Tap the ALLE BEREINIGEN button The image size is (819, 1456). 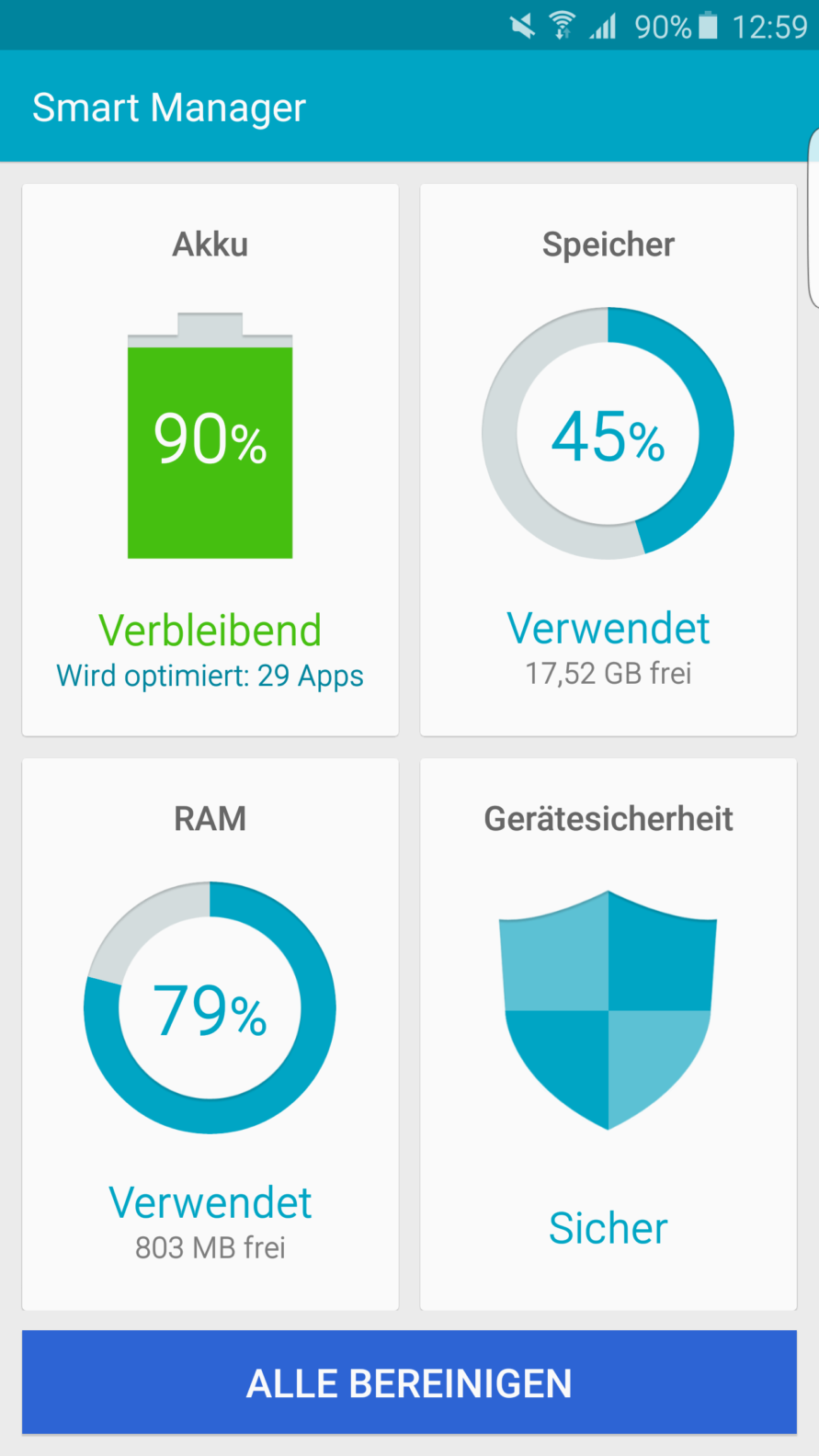[409, 1382]
